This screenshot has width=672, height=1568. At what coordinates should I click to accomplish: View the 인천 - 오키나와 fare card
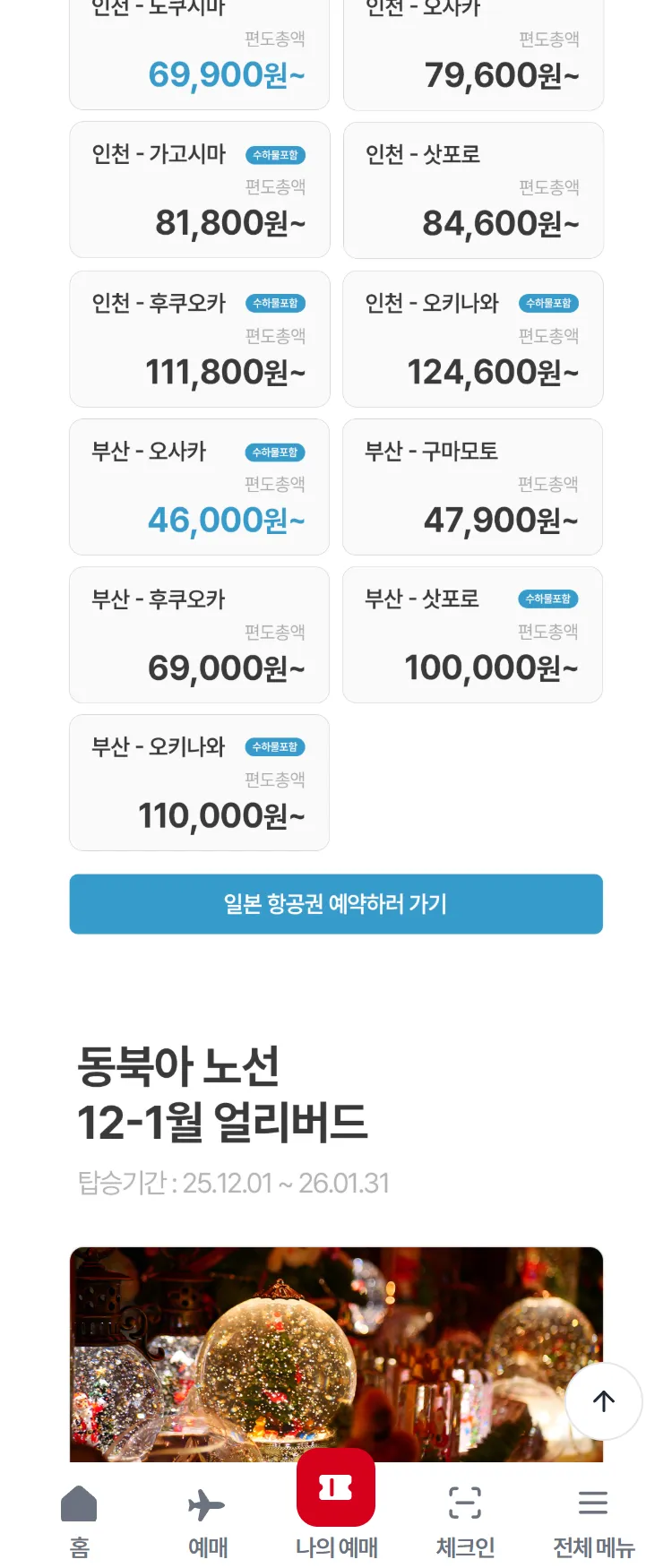tap(473, 339)
